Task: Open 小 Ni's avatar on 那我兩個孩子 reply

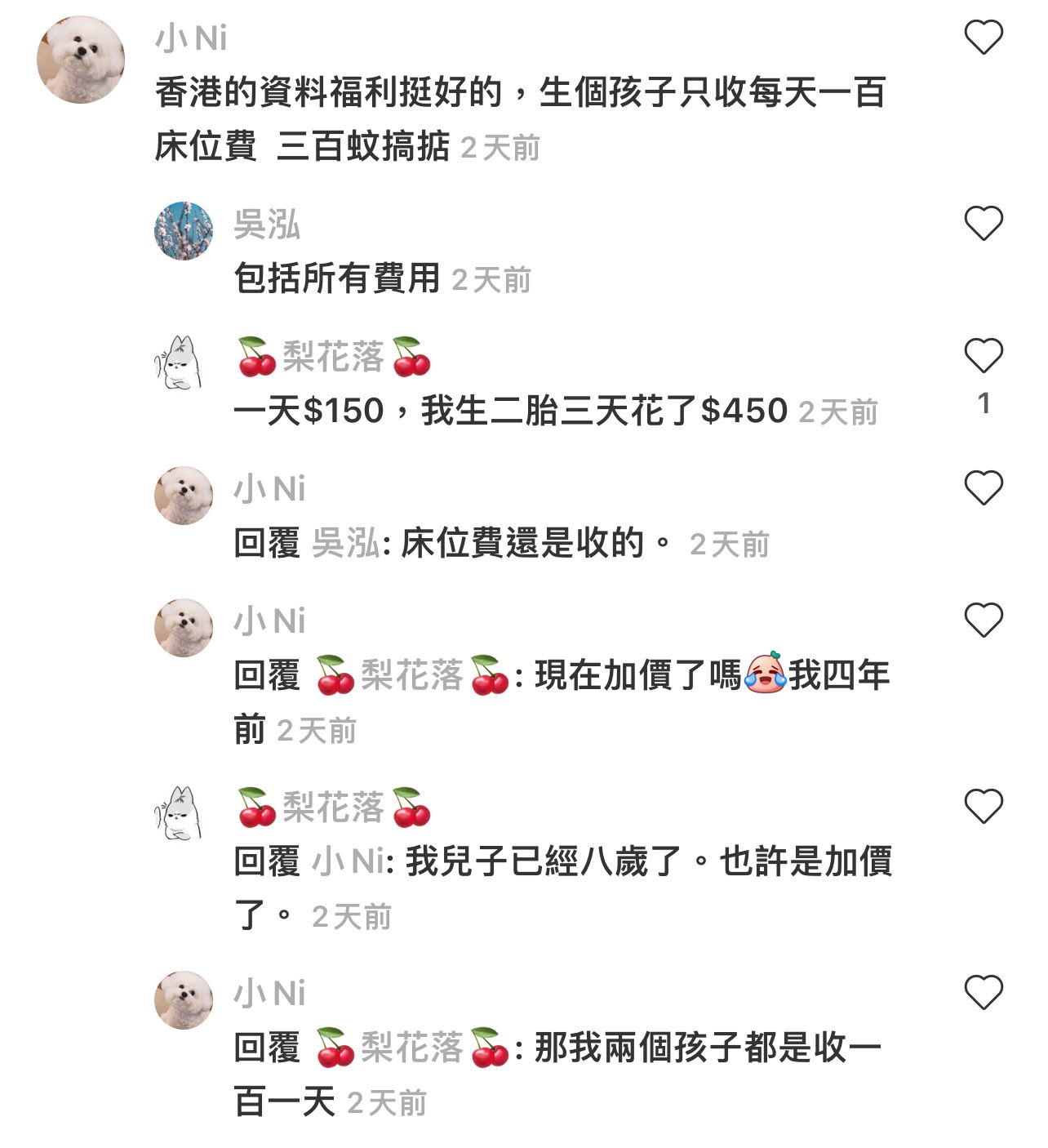Action: tap(184, 1000)
